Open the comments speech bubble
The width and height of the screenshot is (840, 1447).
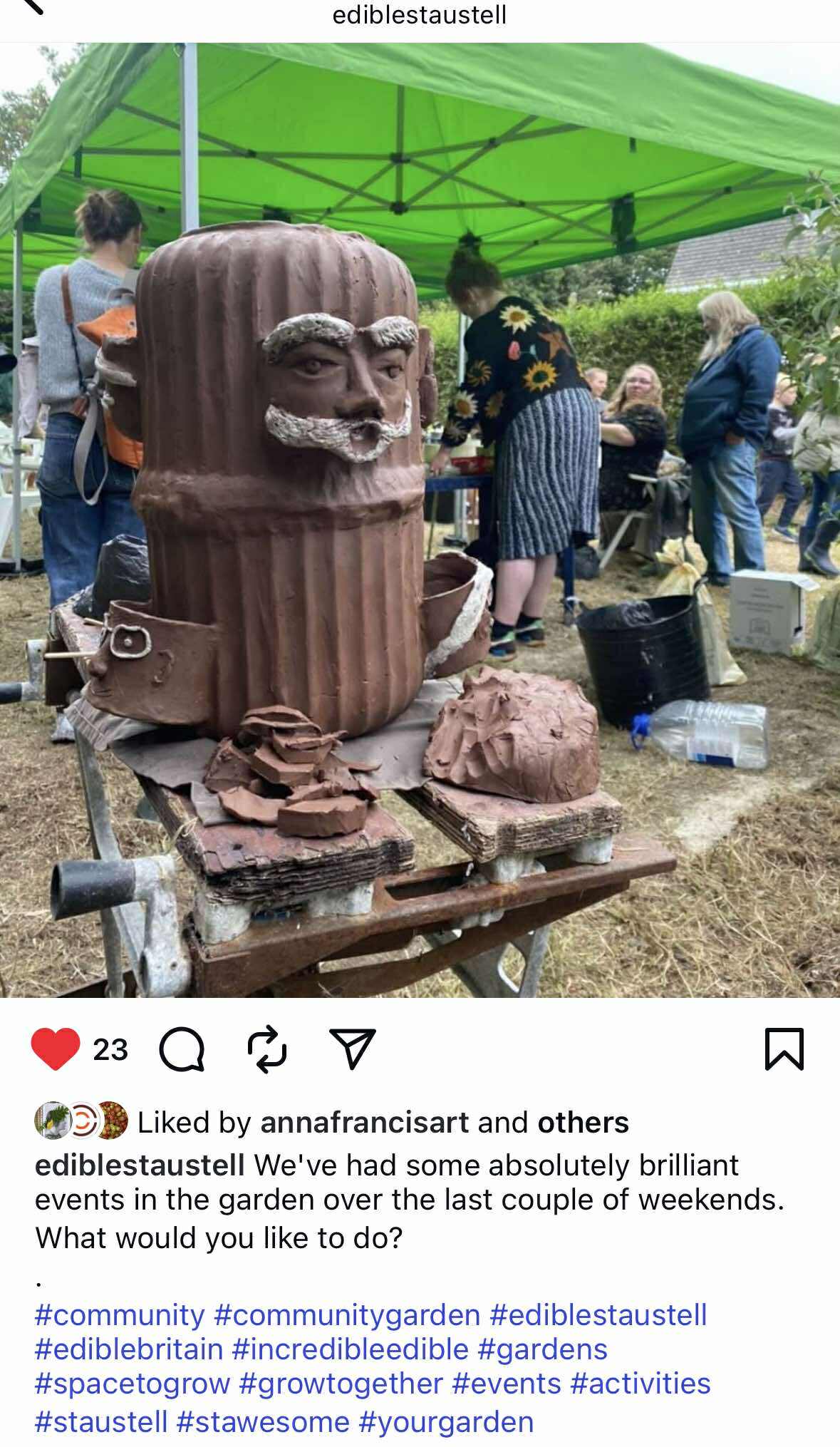182,1050
